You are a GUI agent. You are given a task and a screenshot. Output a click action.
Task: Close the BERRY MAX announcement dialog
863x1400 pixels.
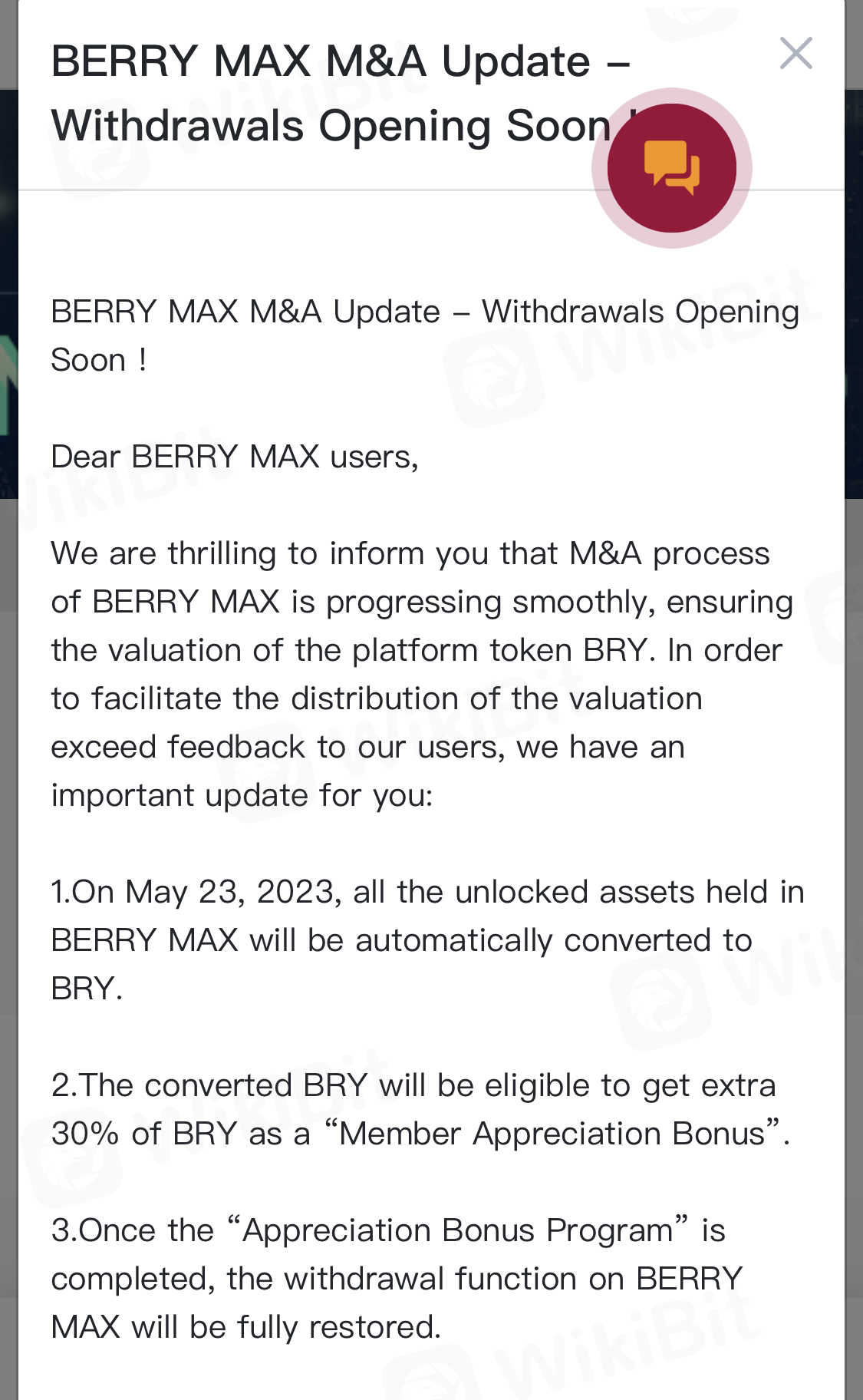[795, 54]
